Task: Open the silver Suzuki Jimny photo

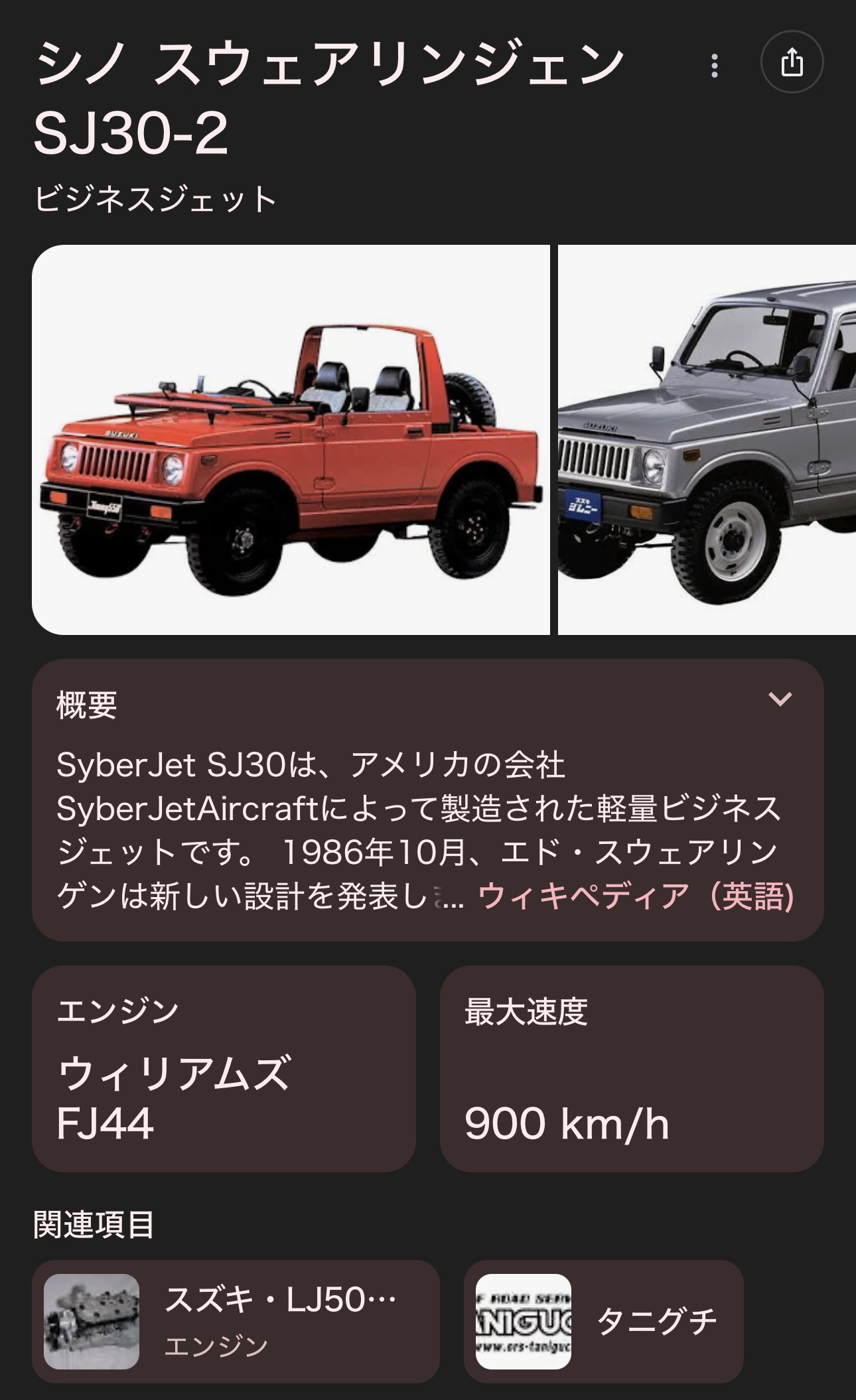Action: pyautogui.click(x=707, y=439)
